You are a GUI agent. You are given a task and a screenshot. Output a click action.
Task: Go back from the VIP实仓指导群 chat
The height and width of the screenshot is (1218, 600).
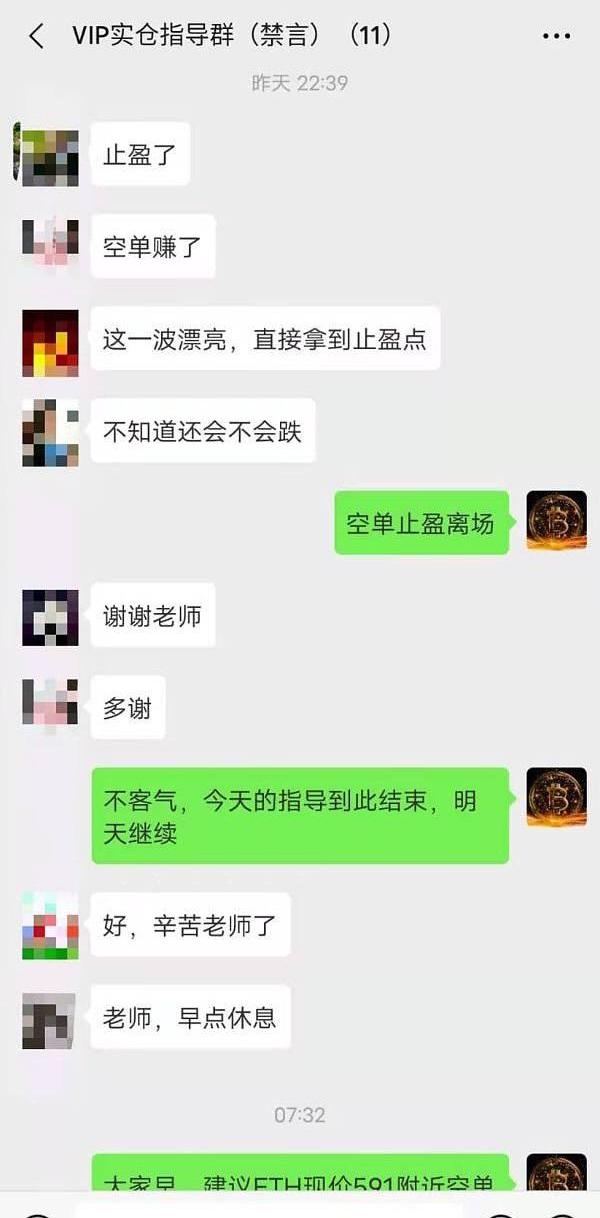37,36
